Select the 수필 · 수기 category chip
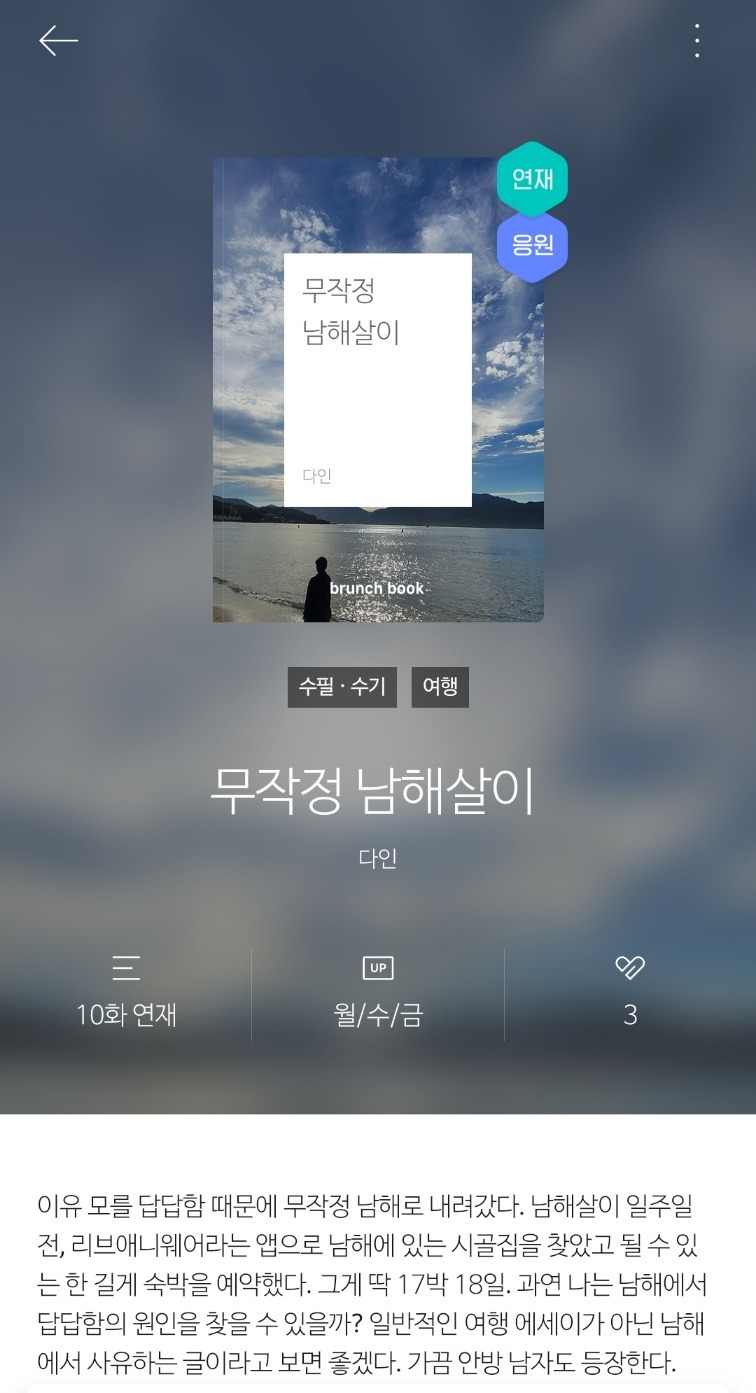 (342, 687)
